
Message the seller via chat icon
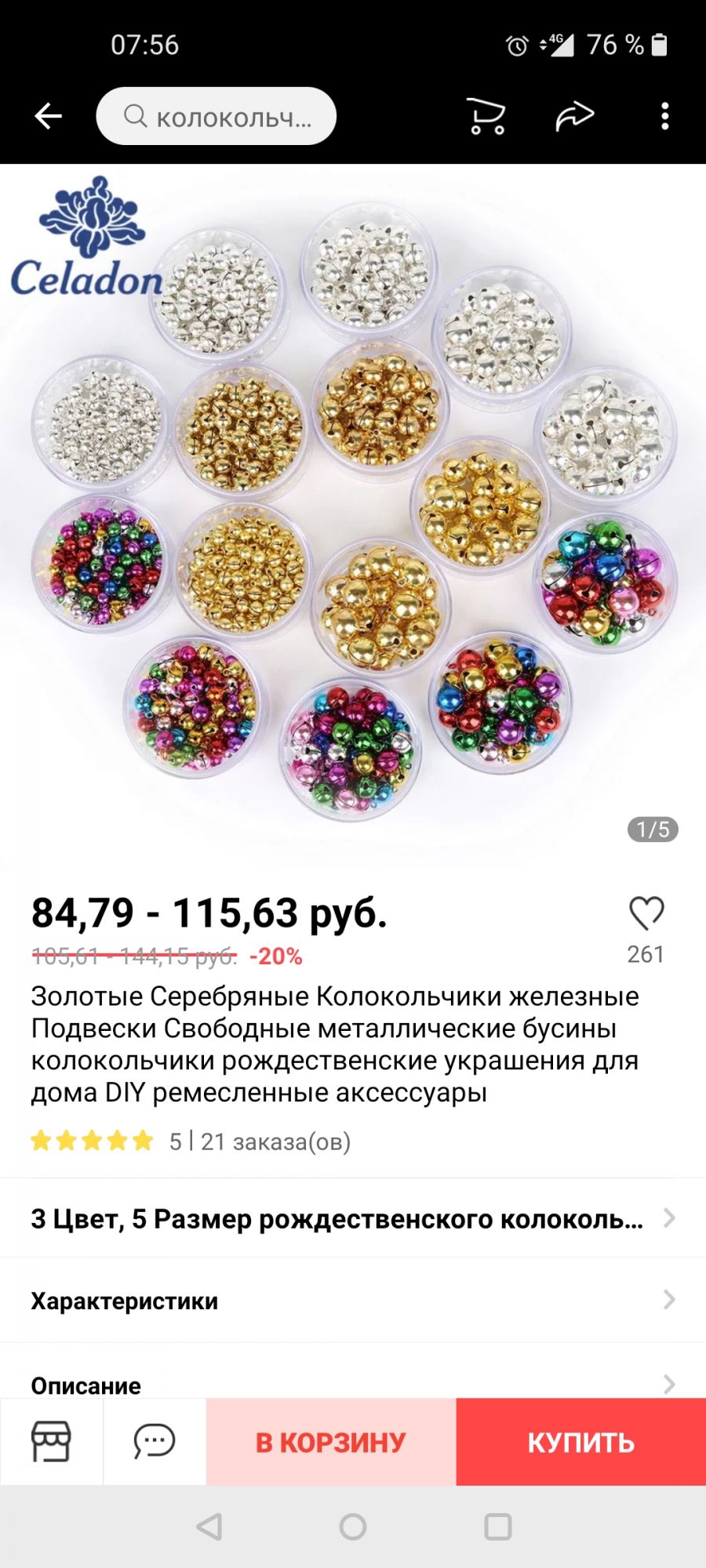155,1441
